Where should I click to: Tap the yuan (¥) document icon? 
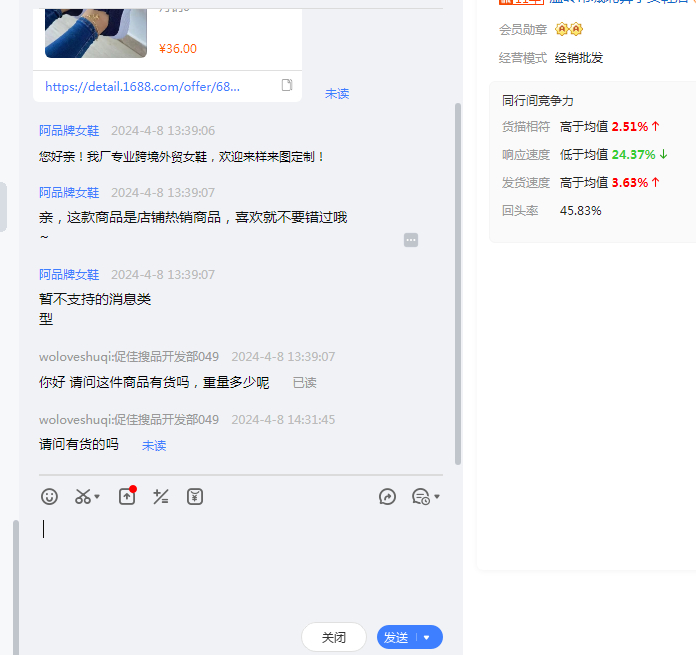tap(195, 496)
